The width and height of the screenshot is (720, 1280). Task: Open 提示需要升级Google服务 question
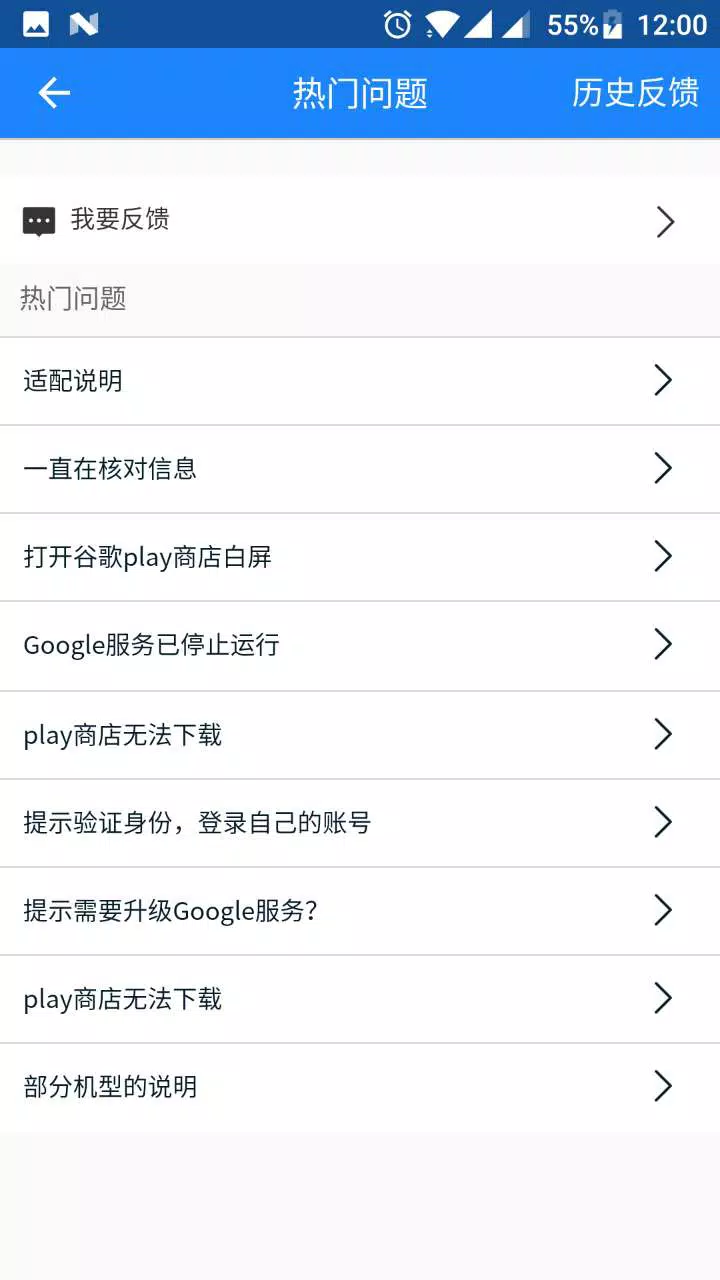[360, 910]
